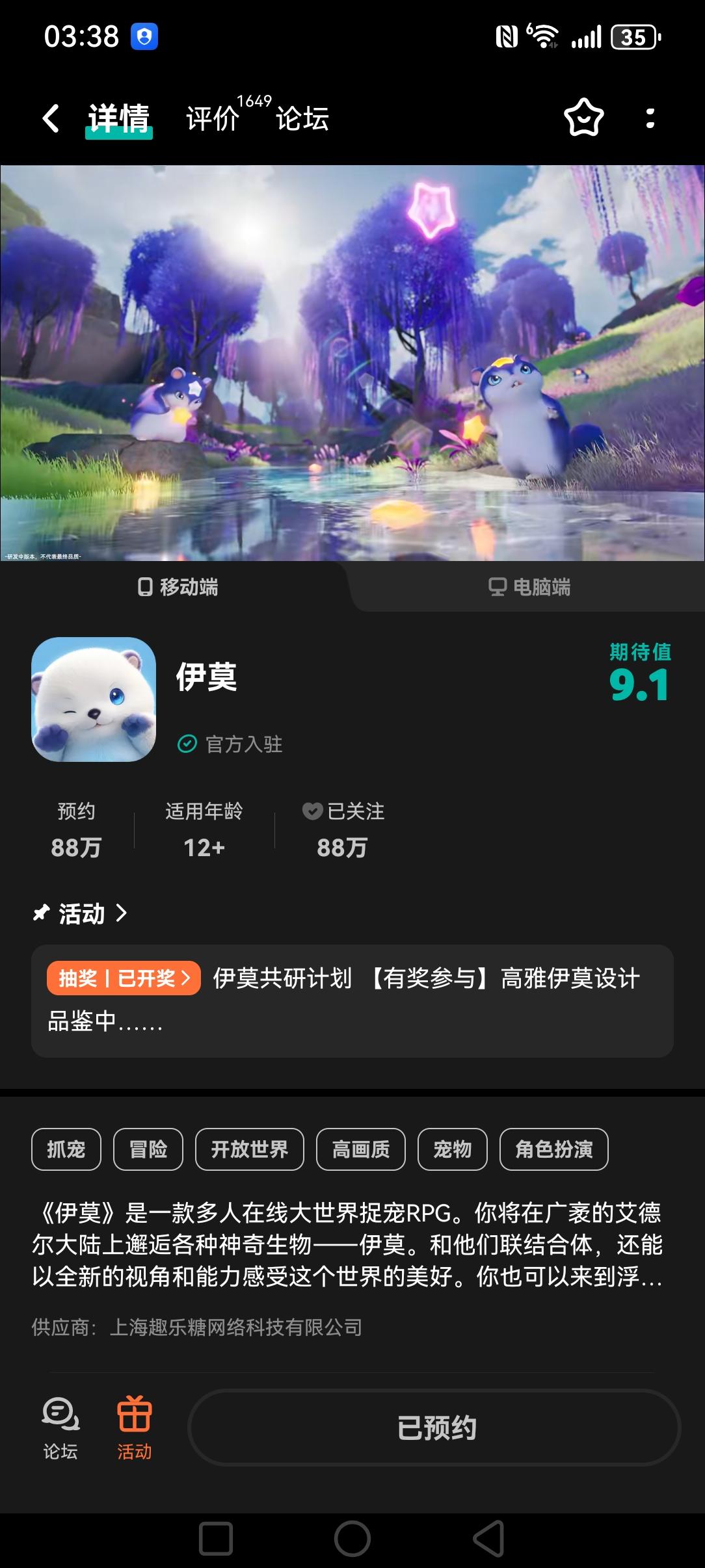The height and width of the screenshot is (1568, 705).
Task: Star this game using the favorite icon
Action: (583, 119)
